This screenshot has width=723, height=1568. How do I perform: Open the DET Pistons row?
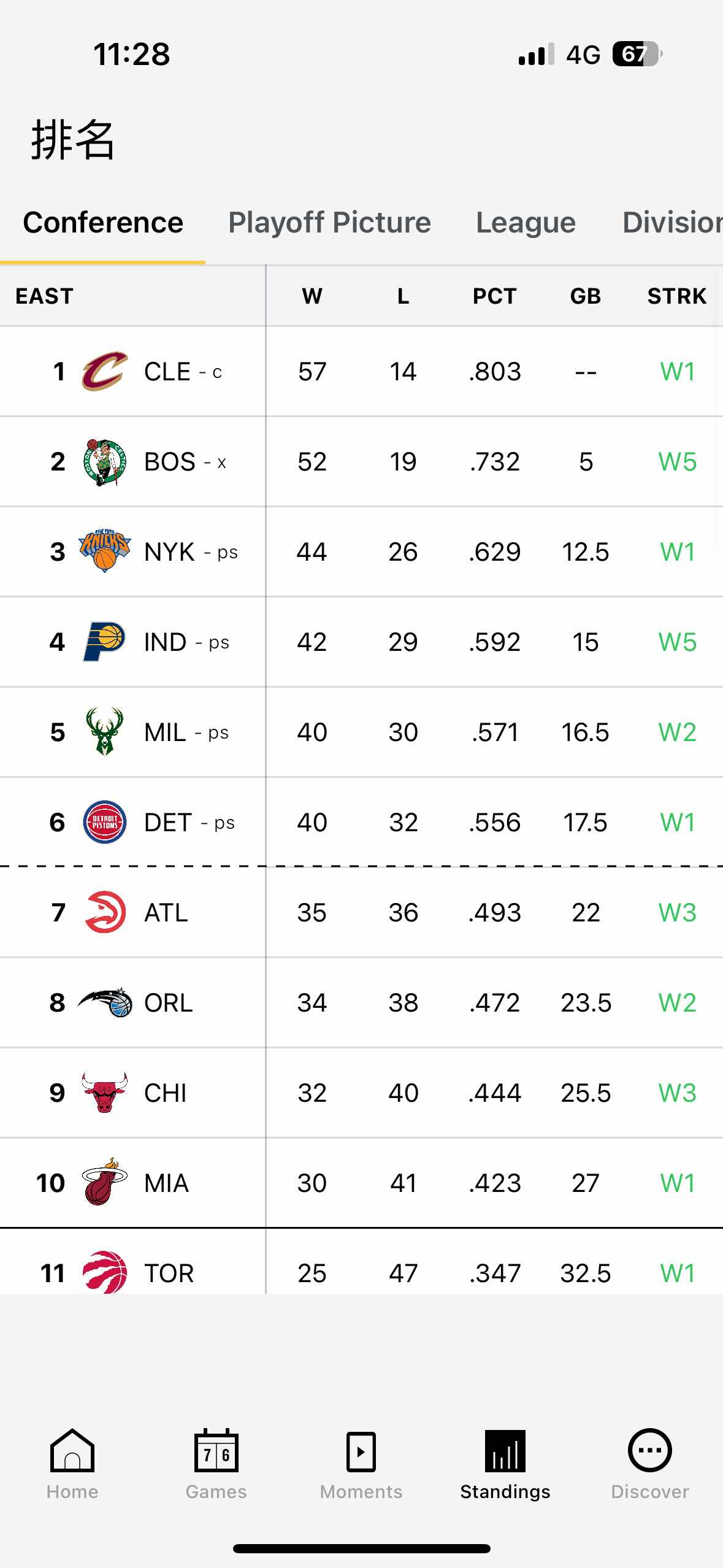[361, 822]
